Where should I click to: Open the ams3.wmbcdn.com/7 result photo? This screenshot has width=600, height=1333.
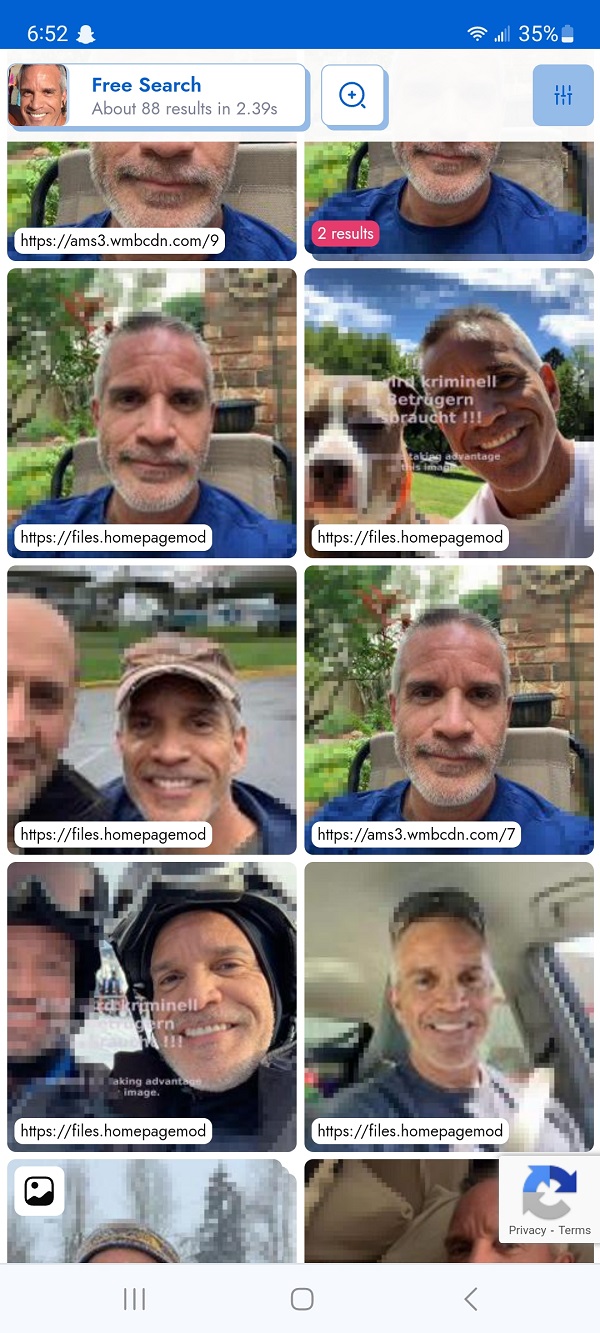[x=449, y=710]
